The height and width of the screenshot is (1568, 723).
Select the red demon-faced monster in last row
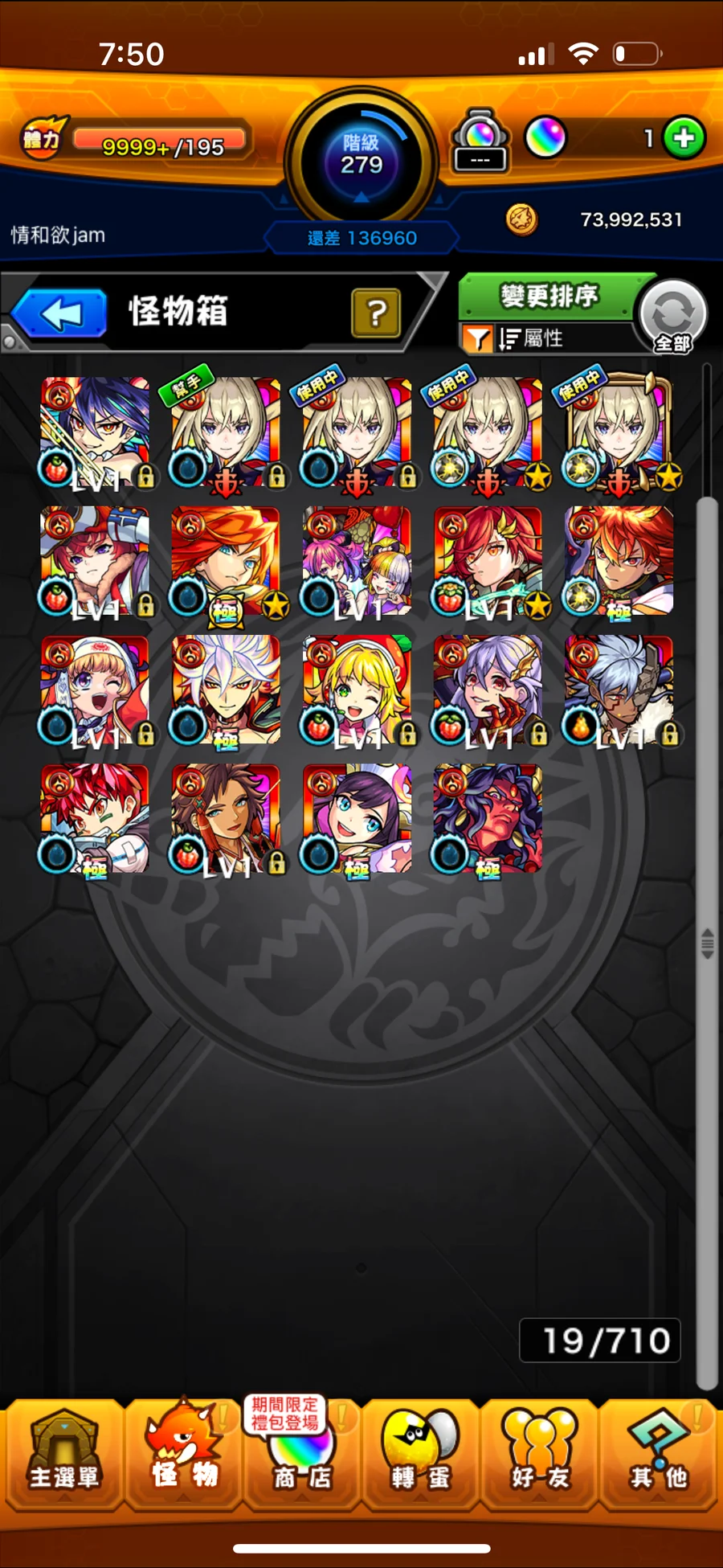click(x=488, y=819)
